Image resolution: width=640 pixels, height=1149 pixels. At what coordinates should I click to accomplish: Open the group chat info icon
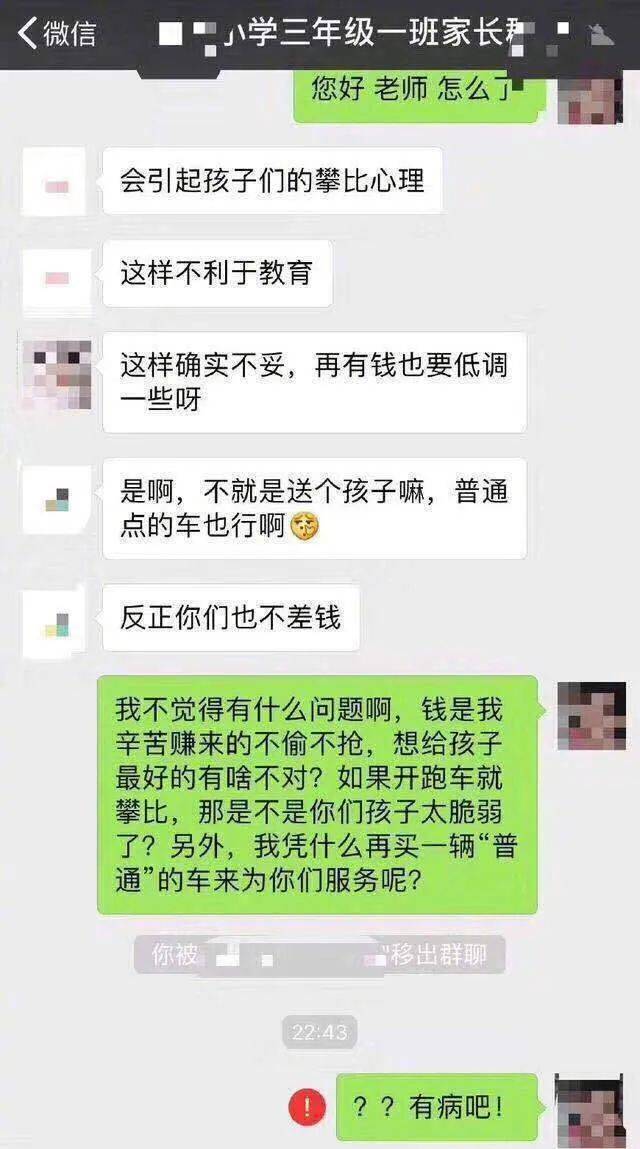pos(602,34)
